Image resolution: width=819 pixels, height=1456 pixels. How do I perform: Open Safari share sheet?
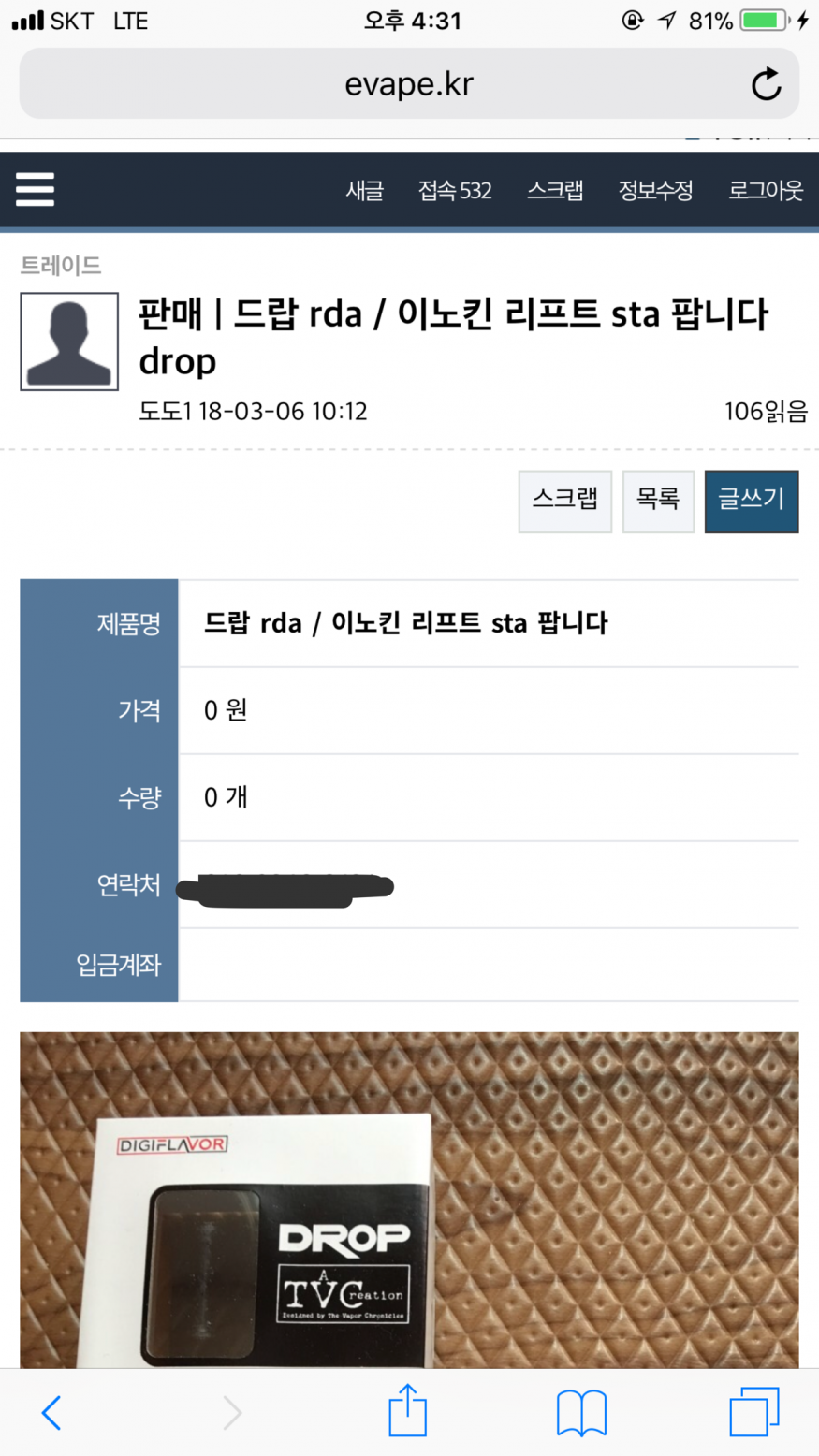(407, 1412)
